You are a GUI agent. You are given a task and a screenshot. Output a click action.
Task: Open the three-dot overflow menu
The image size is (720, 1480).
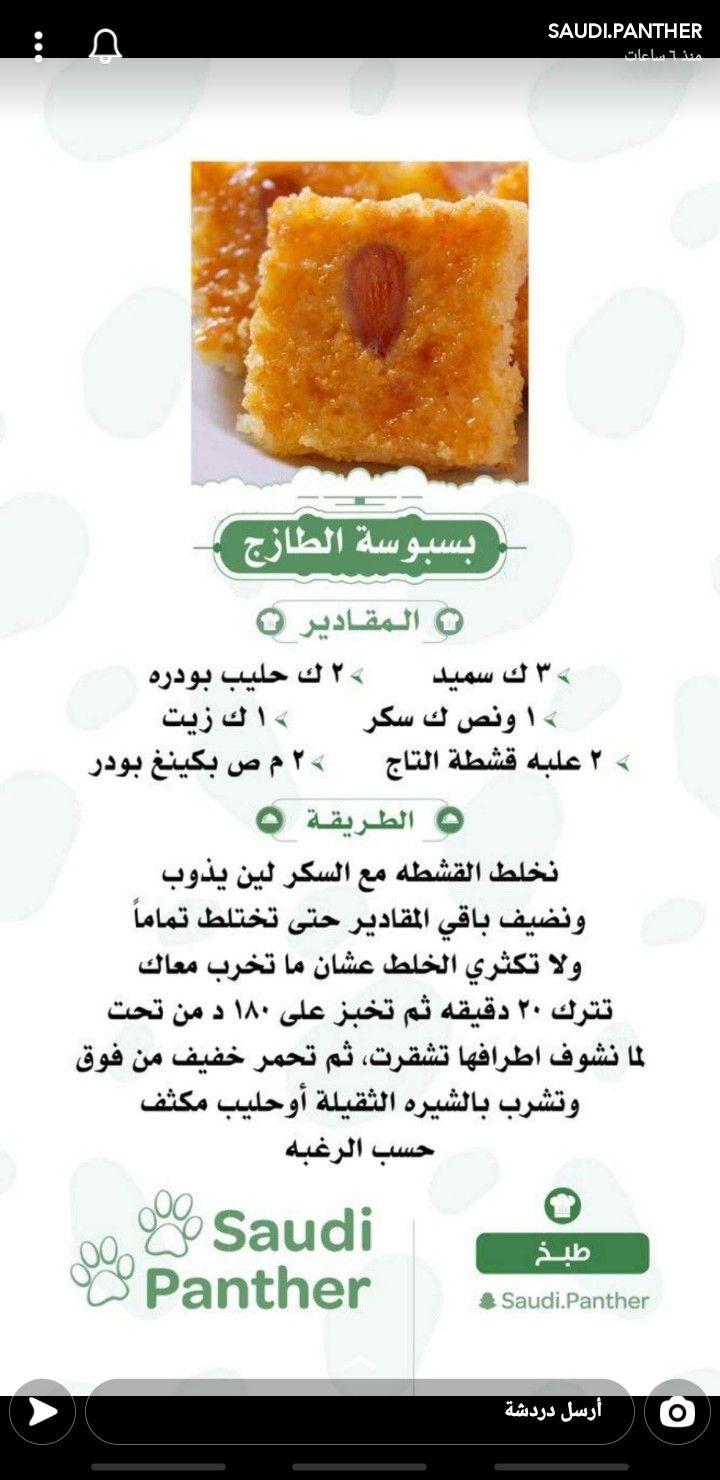[x=38, y=46]
